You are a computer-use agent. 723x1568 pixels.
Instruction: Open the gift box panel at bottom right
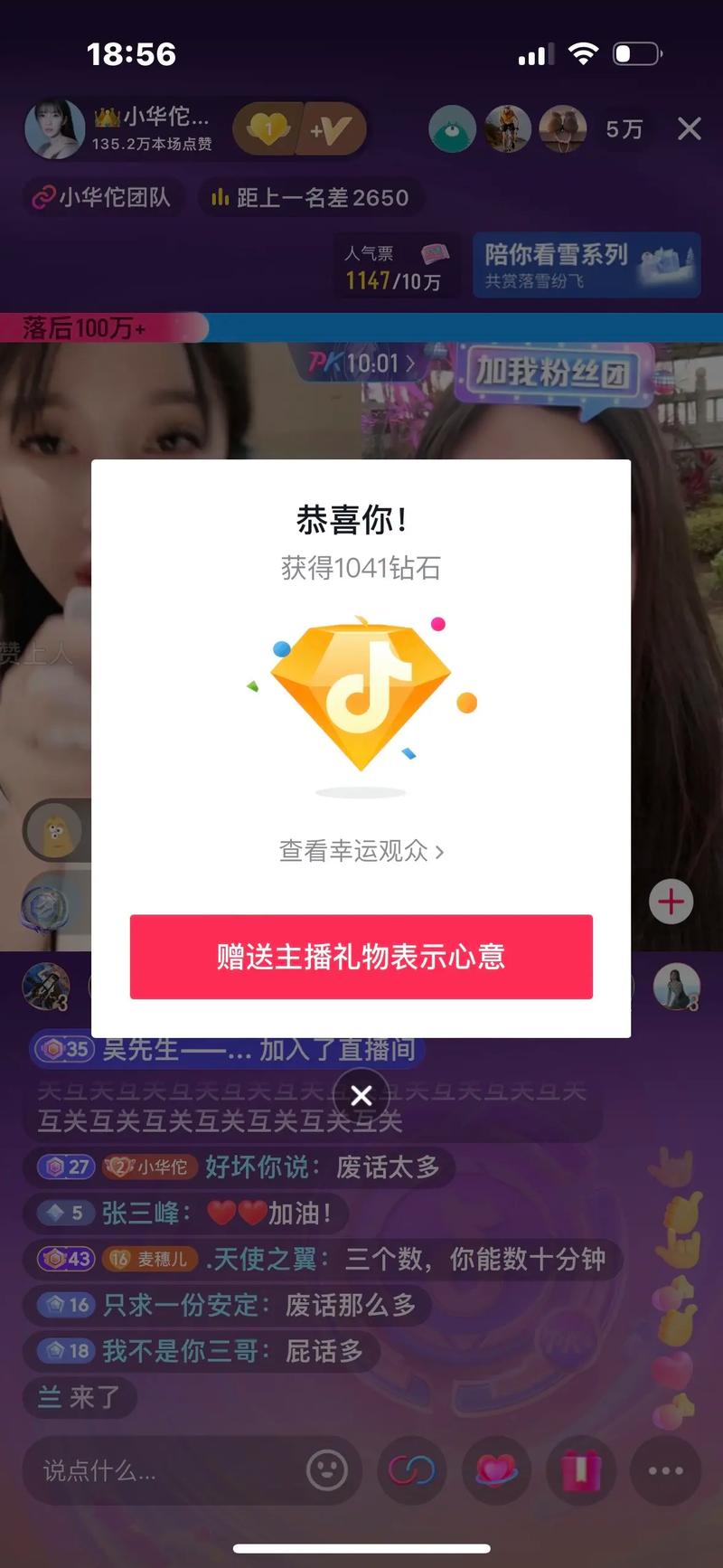pyautogui.click(x=581, y=1471)
